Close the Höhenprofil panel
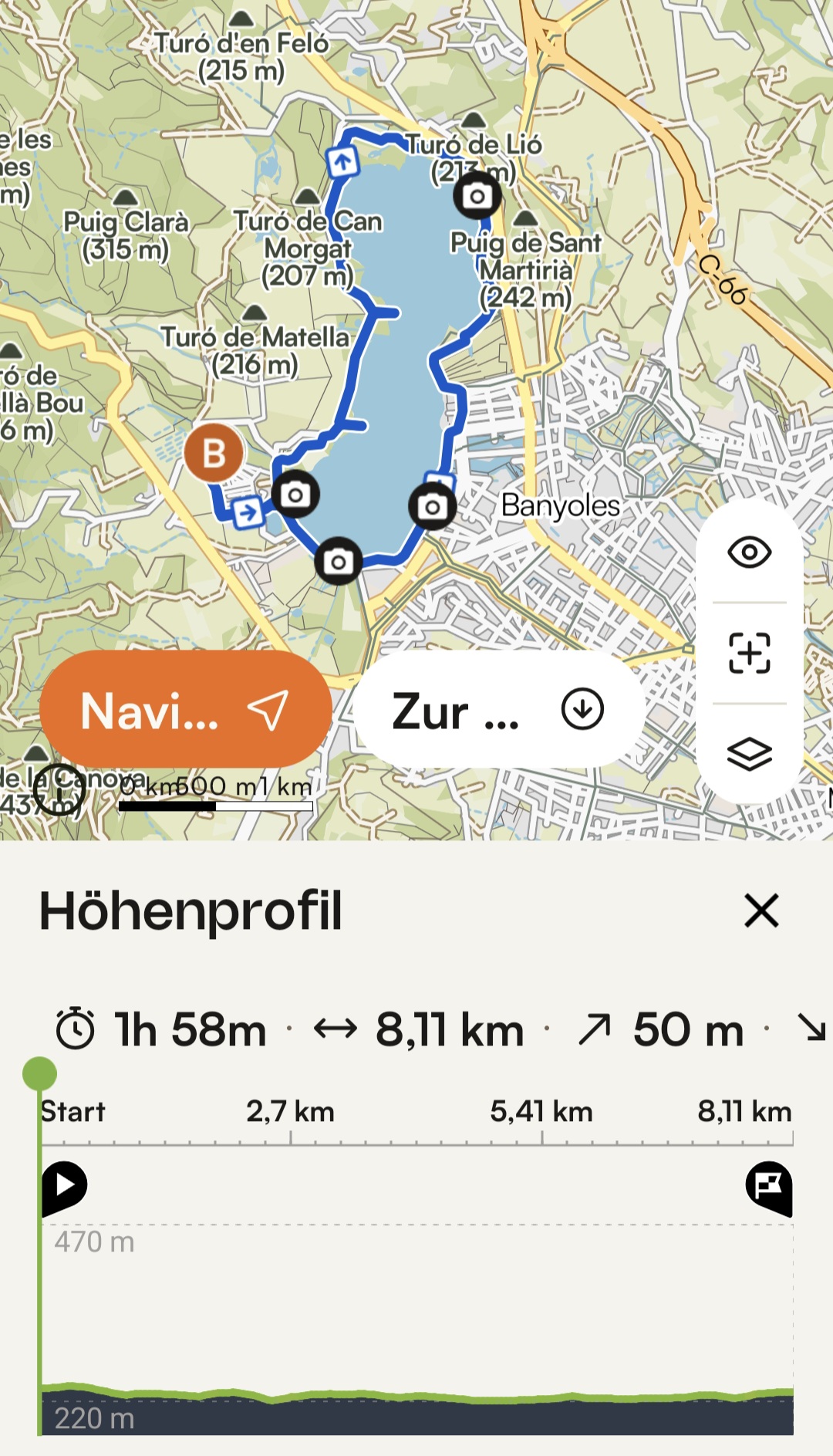 (x=761, y=910)
